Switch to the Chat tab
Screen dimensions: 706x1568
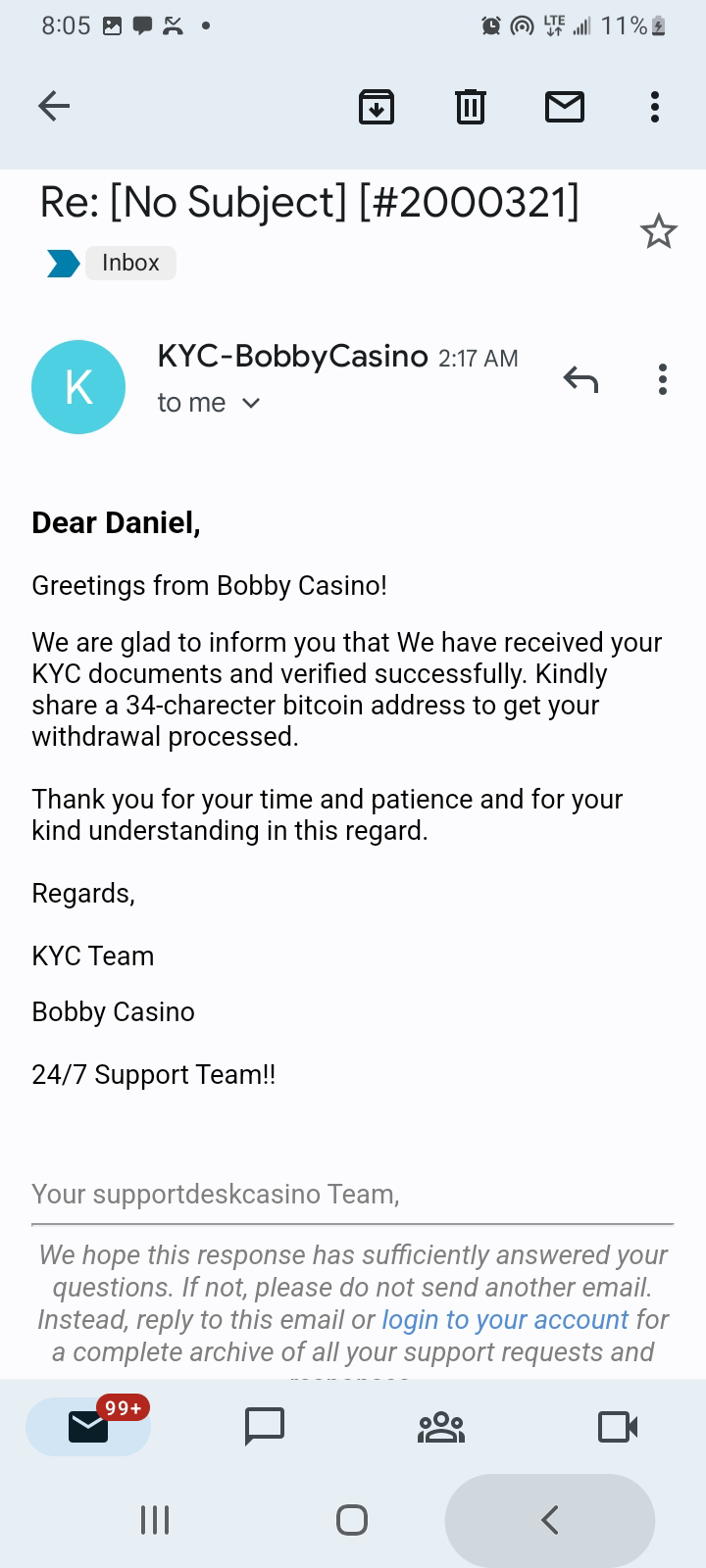(265, 1427)
